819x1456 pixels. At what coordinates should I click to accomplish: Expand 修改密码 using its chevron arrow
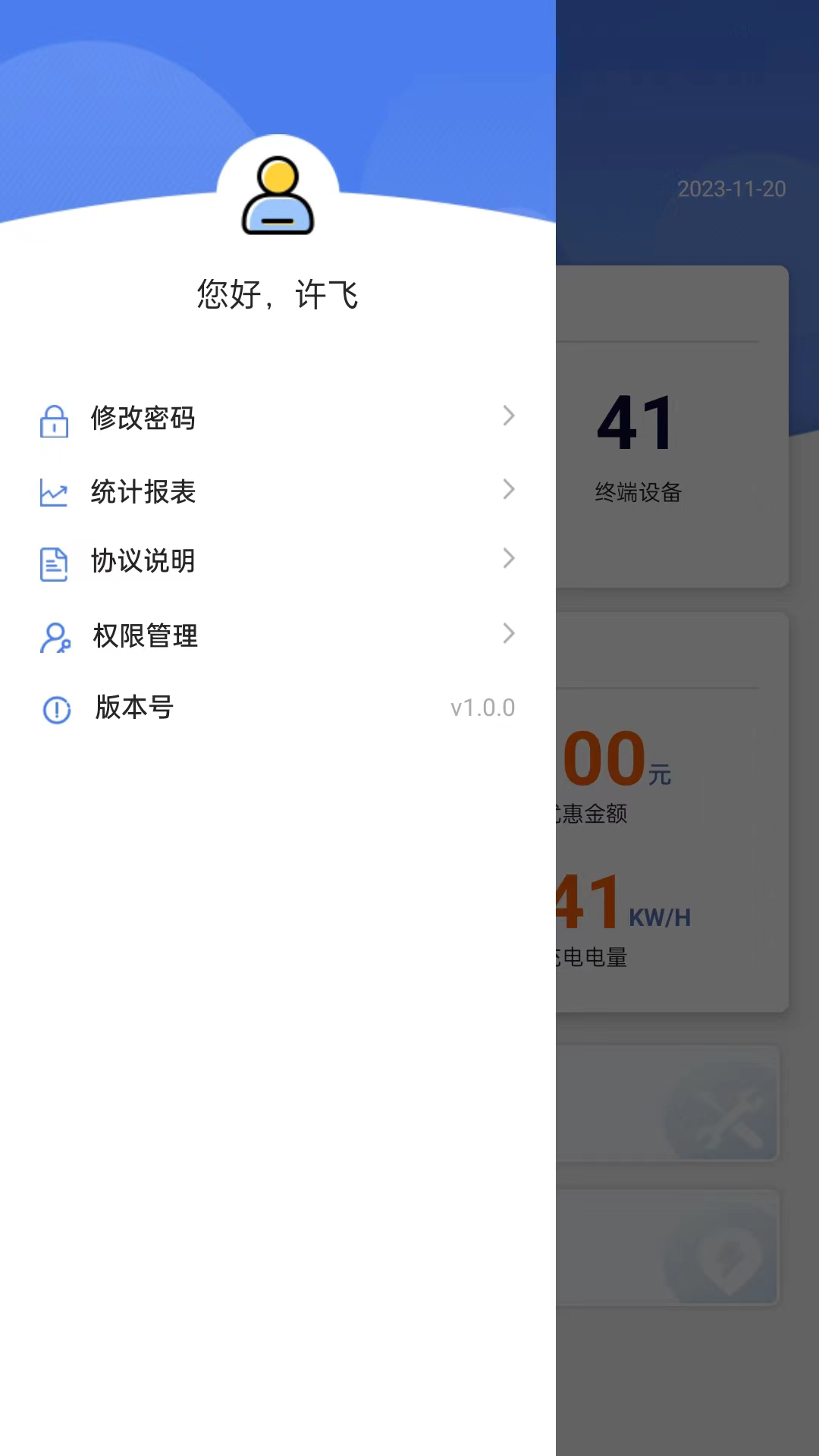(507, 416)
